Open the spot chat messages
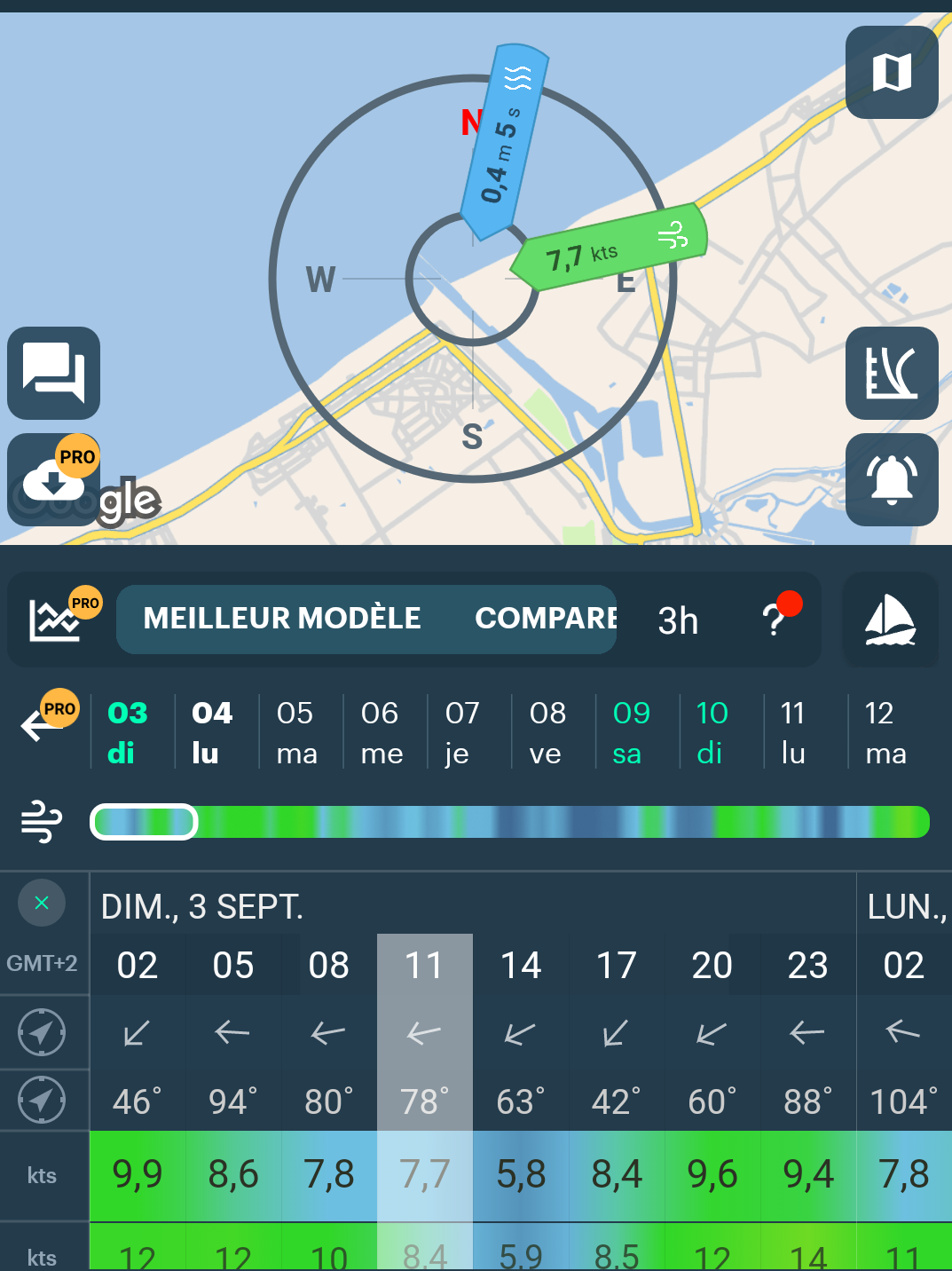 (53, 373)
